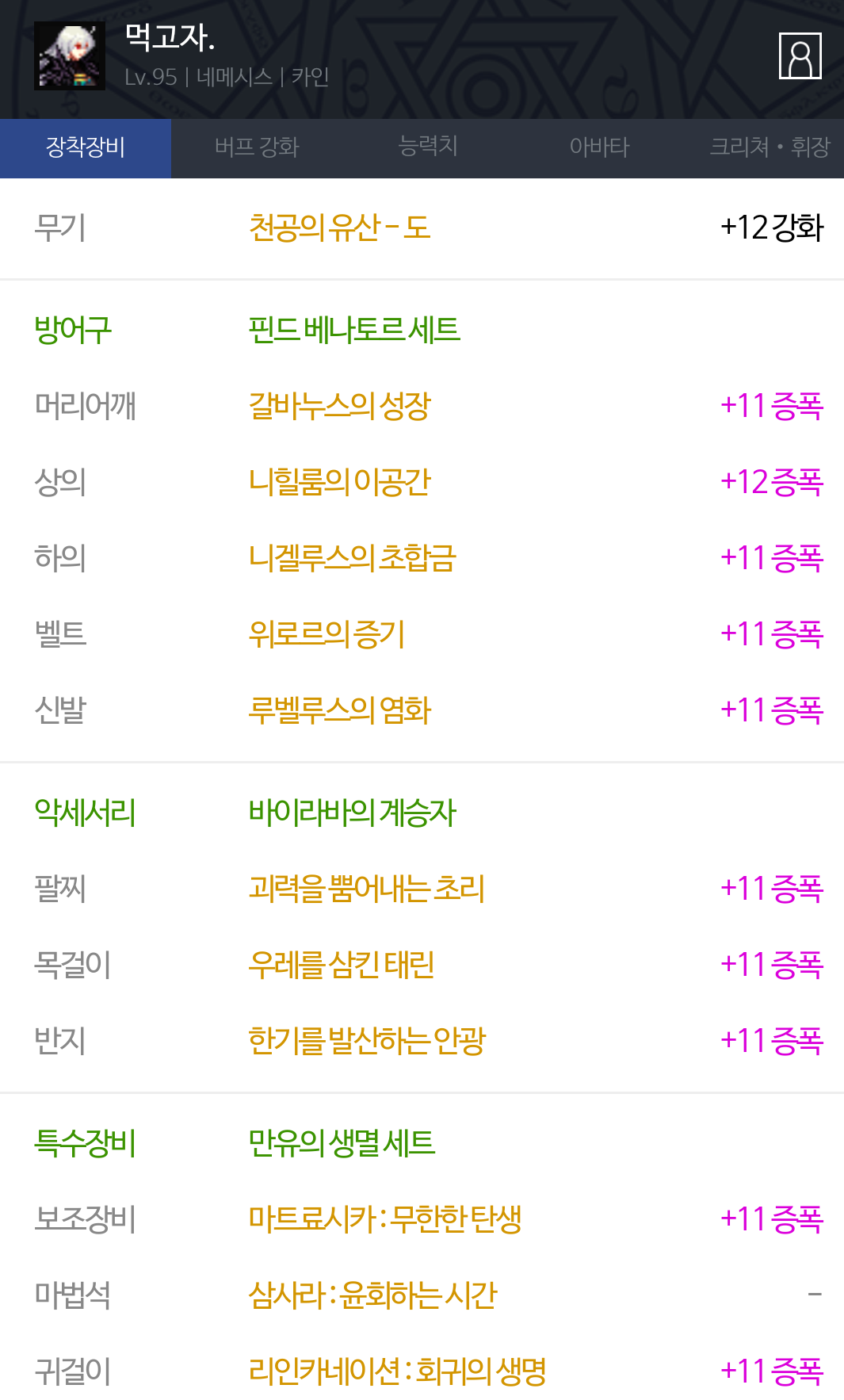Viewport: 844px width, 1400px height.
Task: Open the profile icon in the header
Action: tap(800, 55)
